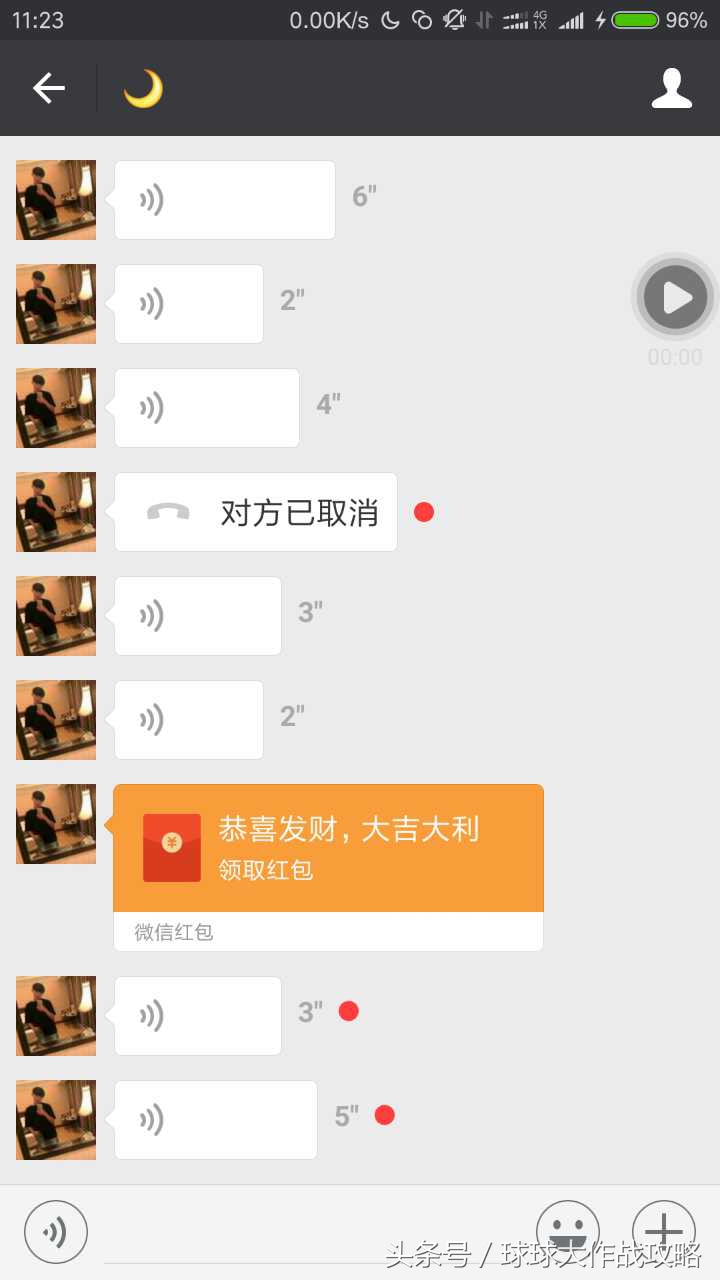Tap the 对方已取消 call message bubble

click(255, 511)
